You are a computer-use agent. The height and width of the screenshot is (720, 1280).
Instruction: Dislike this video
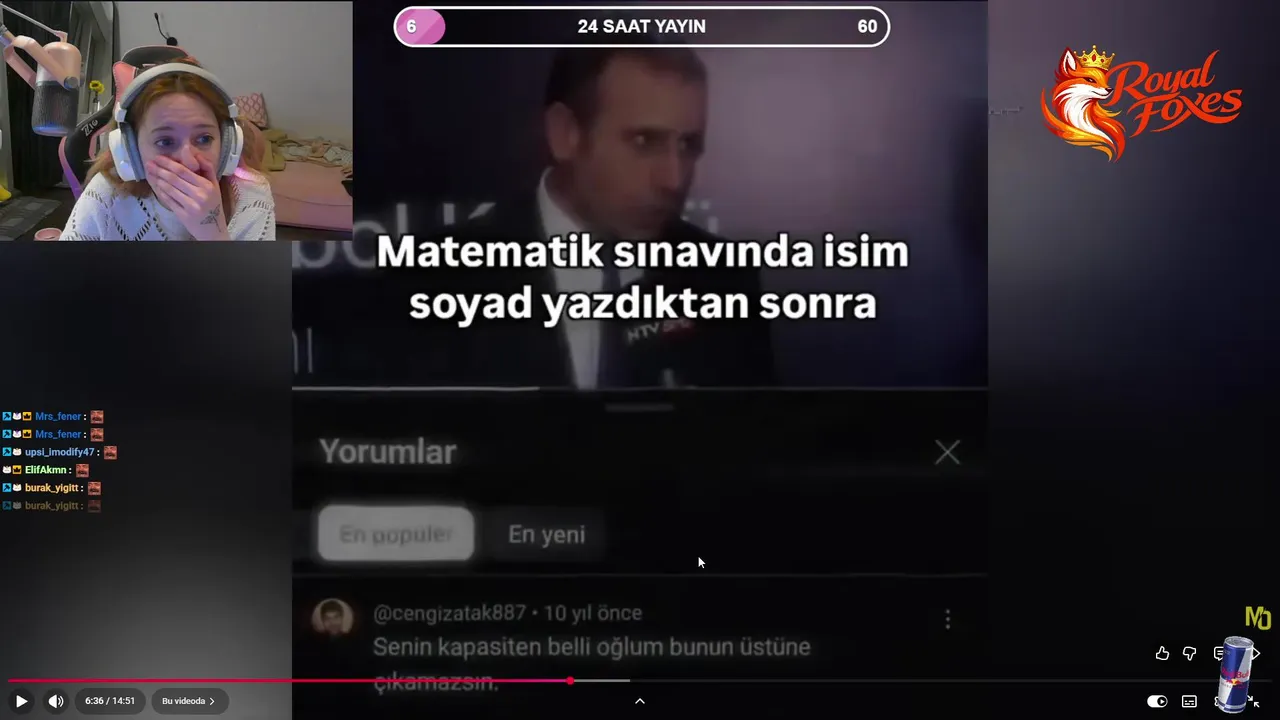tap(1189, 653)
